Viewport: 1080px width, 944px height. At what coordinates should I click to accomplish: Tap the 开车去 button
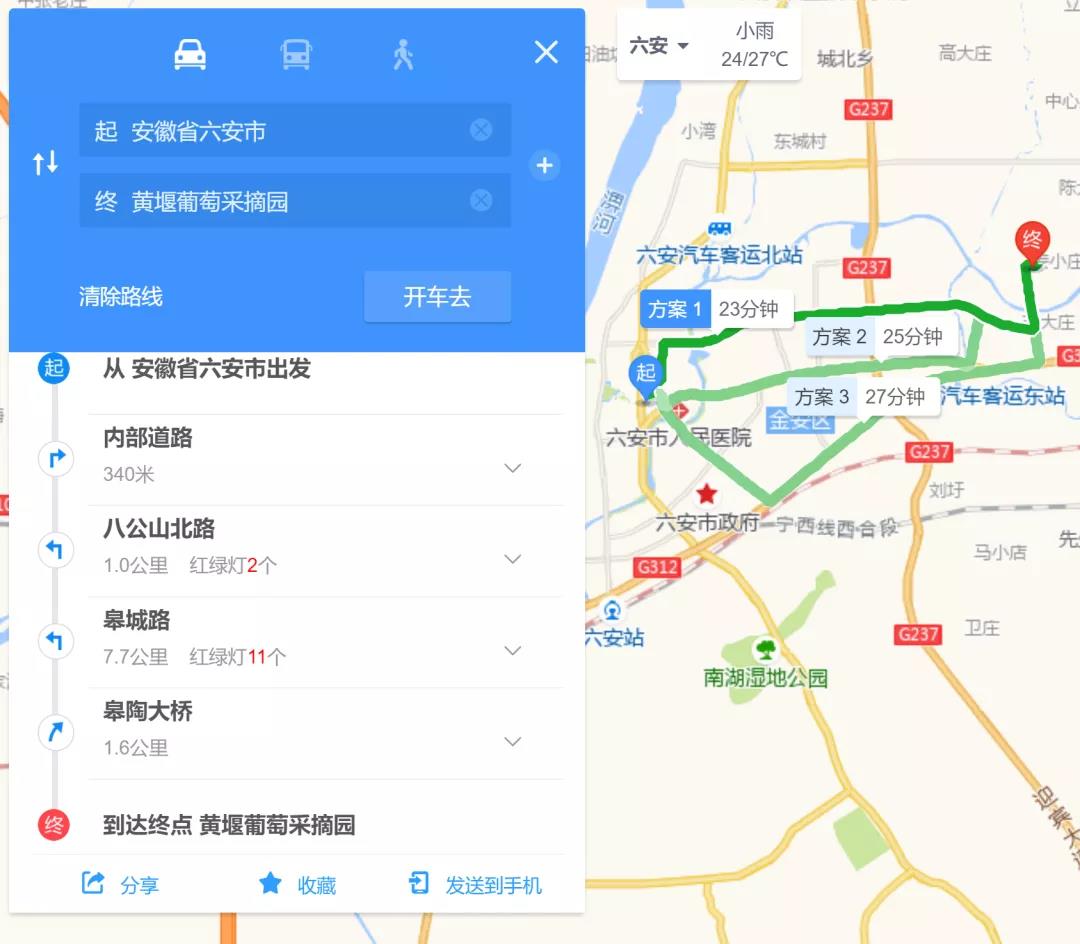437,297
